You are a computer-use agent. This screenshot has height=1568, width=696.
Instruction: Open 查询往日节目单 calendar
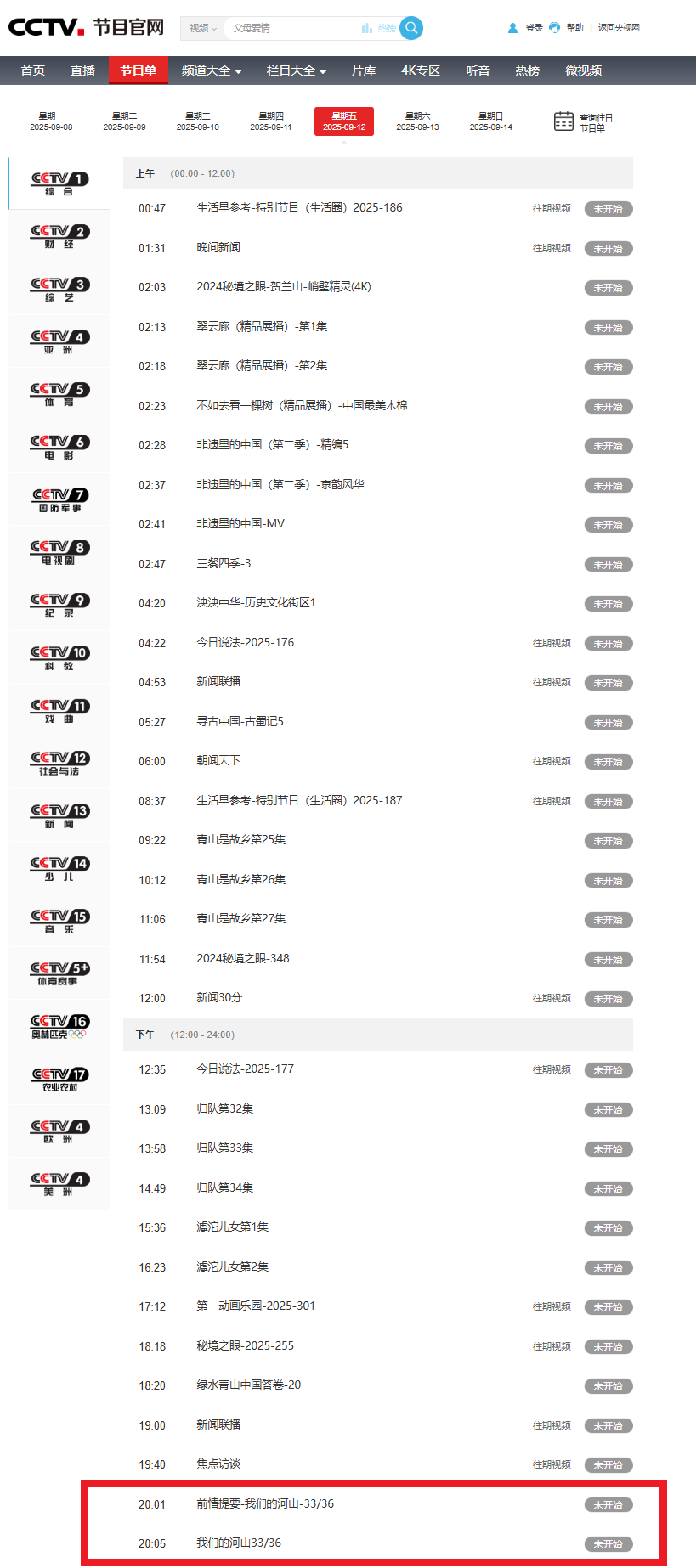(x=584, y=122)
